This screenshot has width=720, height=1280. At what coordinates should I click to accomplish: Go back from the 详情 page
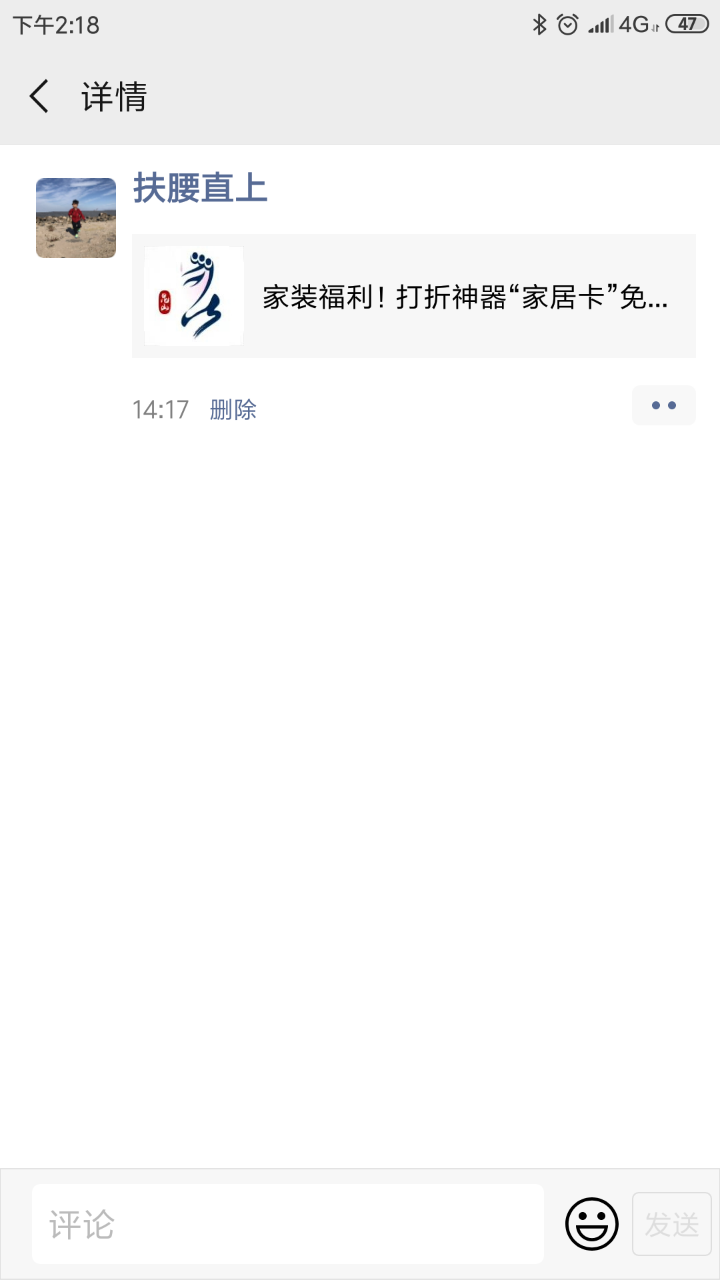(x=39, y=97)
